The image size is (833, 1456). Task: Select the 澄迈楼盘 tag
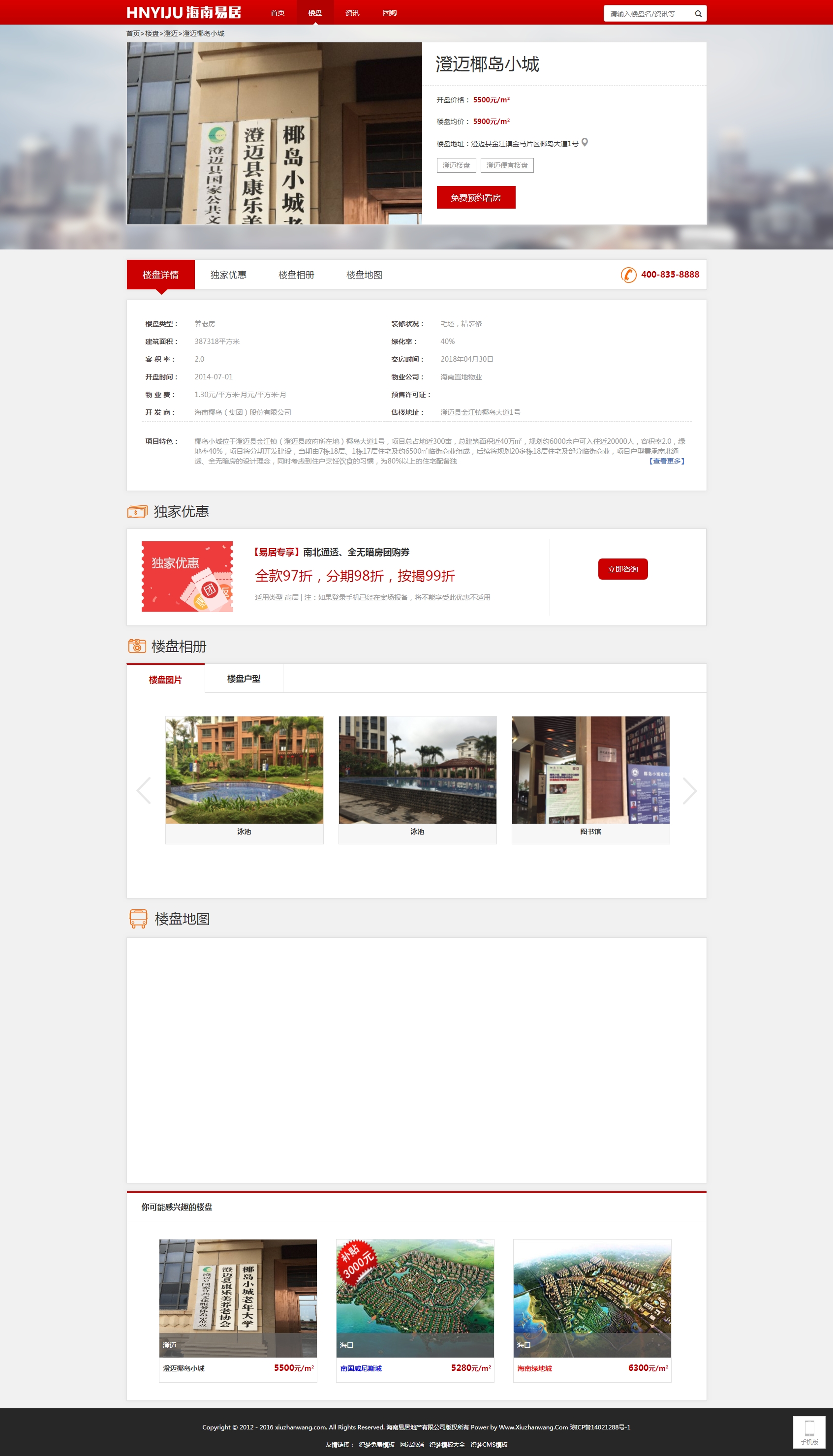456,165
